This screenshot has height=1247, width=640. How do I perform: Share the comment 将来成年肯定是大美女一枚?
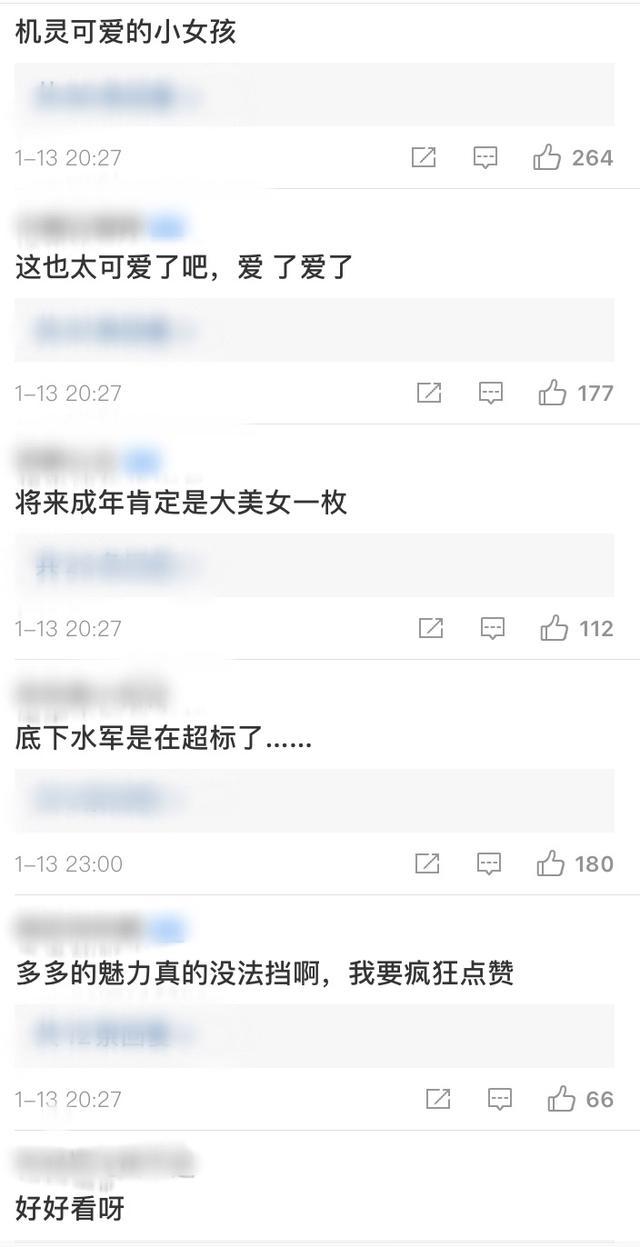[x=430, y=628]
